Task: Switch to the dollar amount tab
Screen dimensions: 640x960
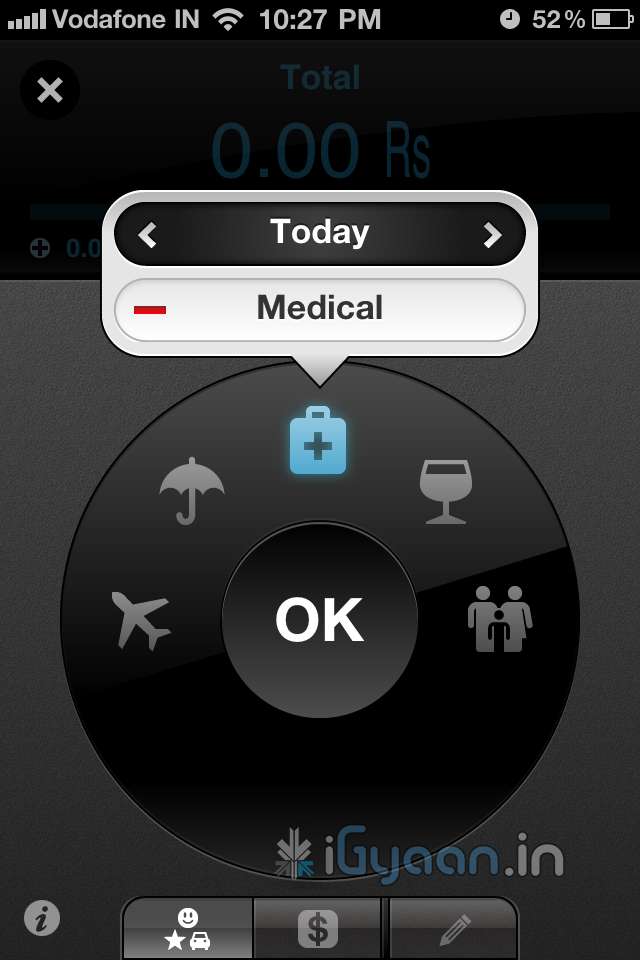Action: 318,929
